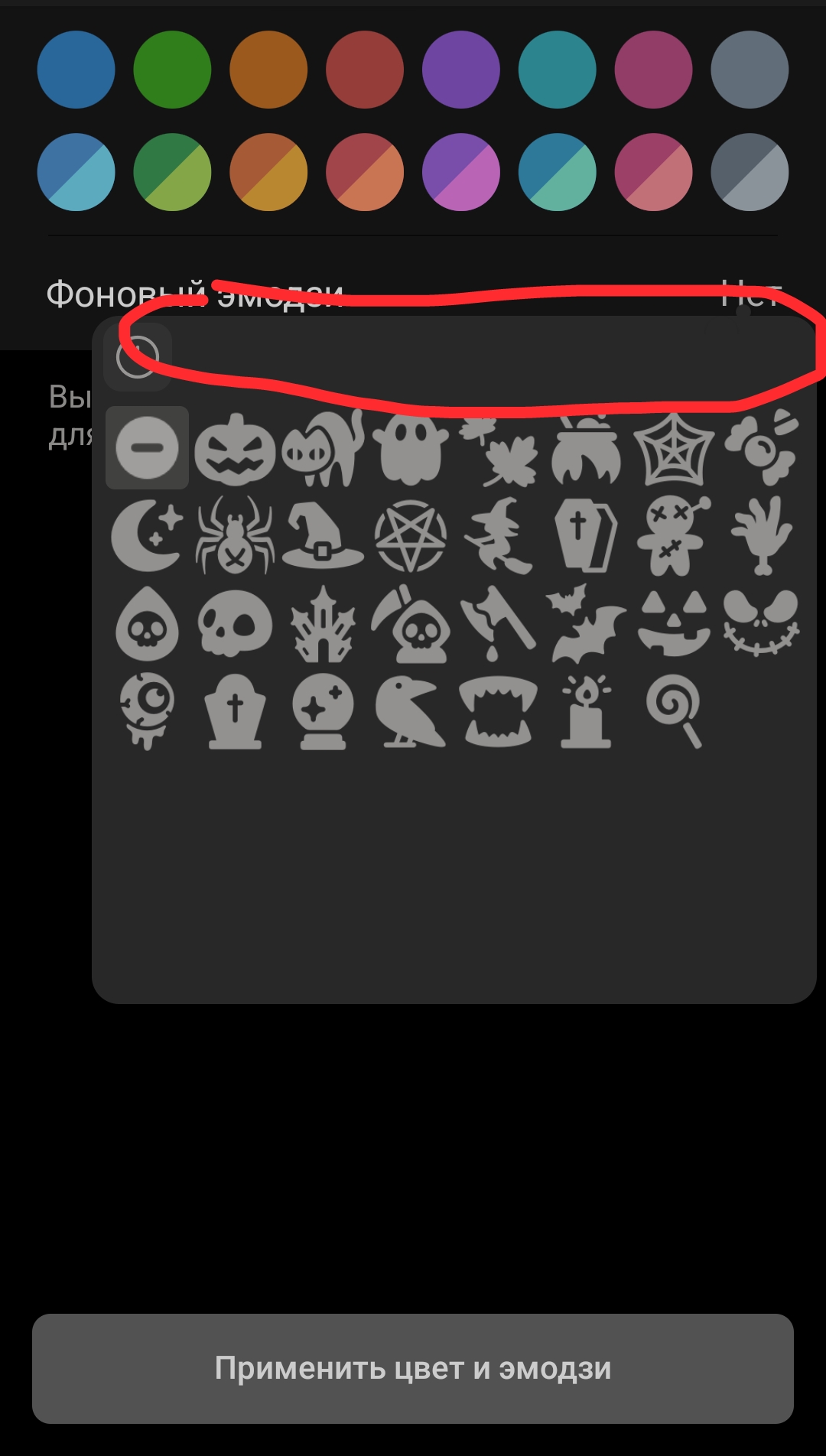Image resolution: width=826 pixels, height=1456 pixels.
Task: Select the raven bird emoji
Action: [x=409, y=712]
